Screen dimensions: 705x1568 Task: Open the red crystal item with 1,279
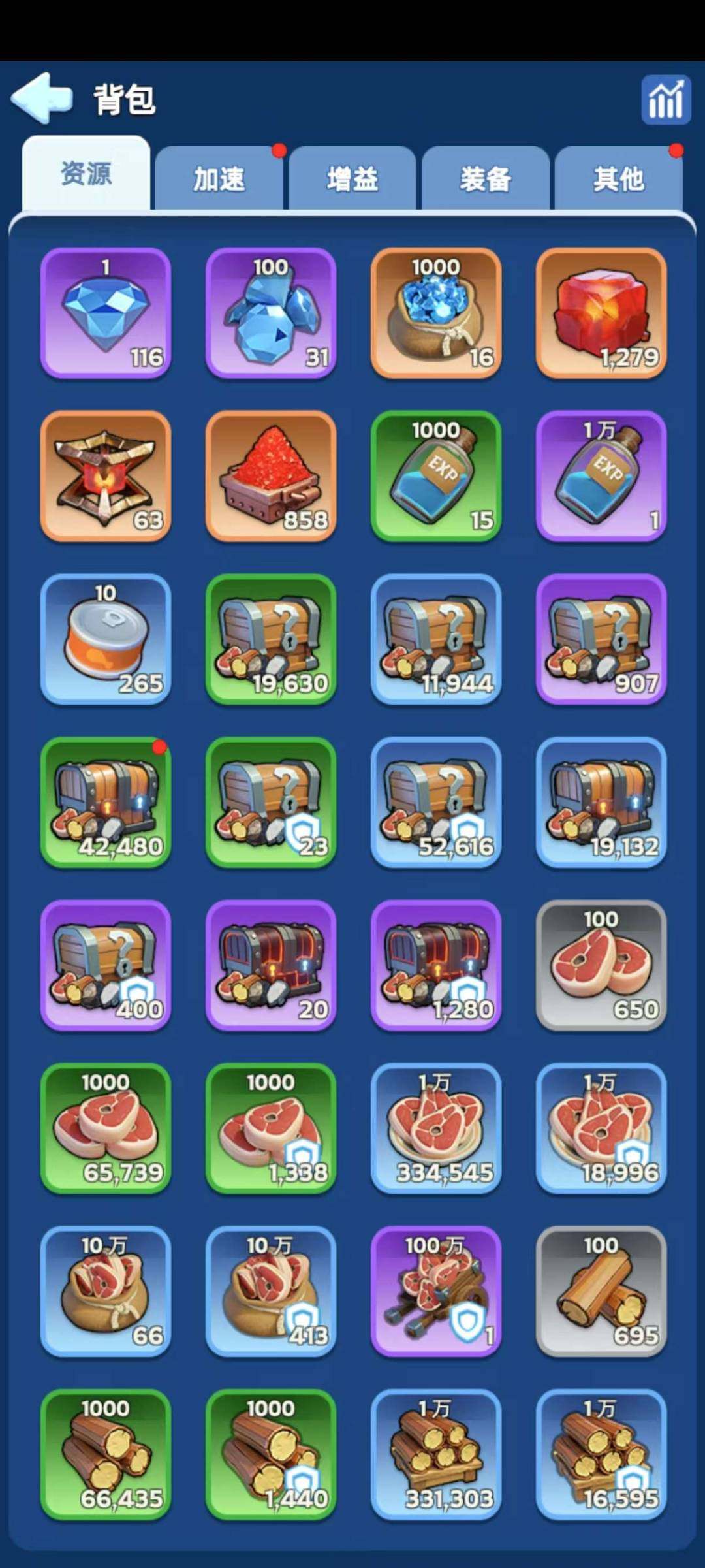click(601, 313)
